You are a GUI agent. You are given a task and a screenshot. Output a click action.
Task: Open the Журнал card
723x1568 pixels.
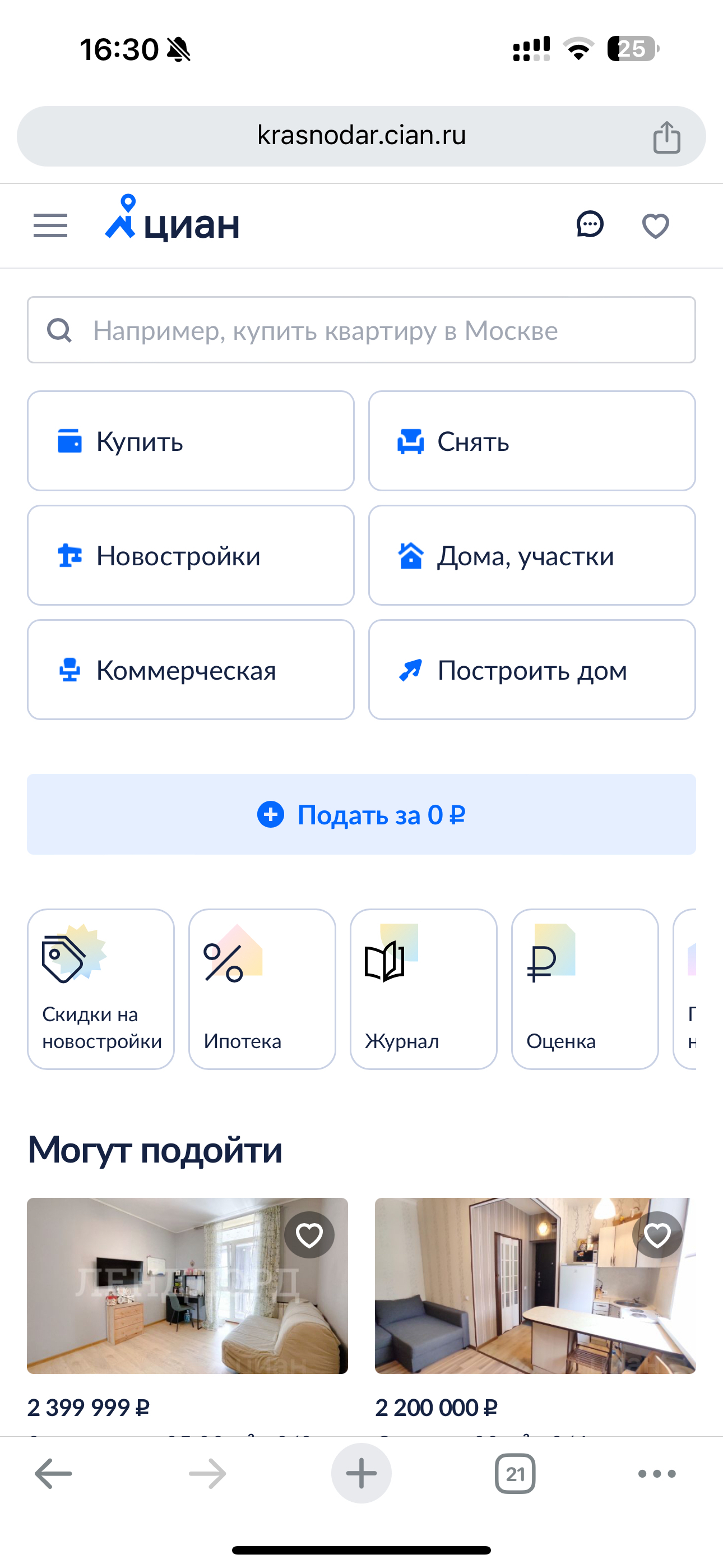click(424, 989)
